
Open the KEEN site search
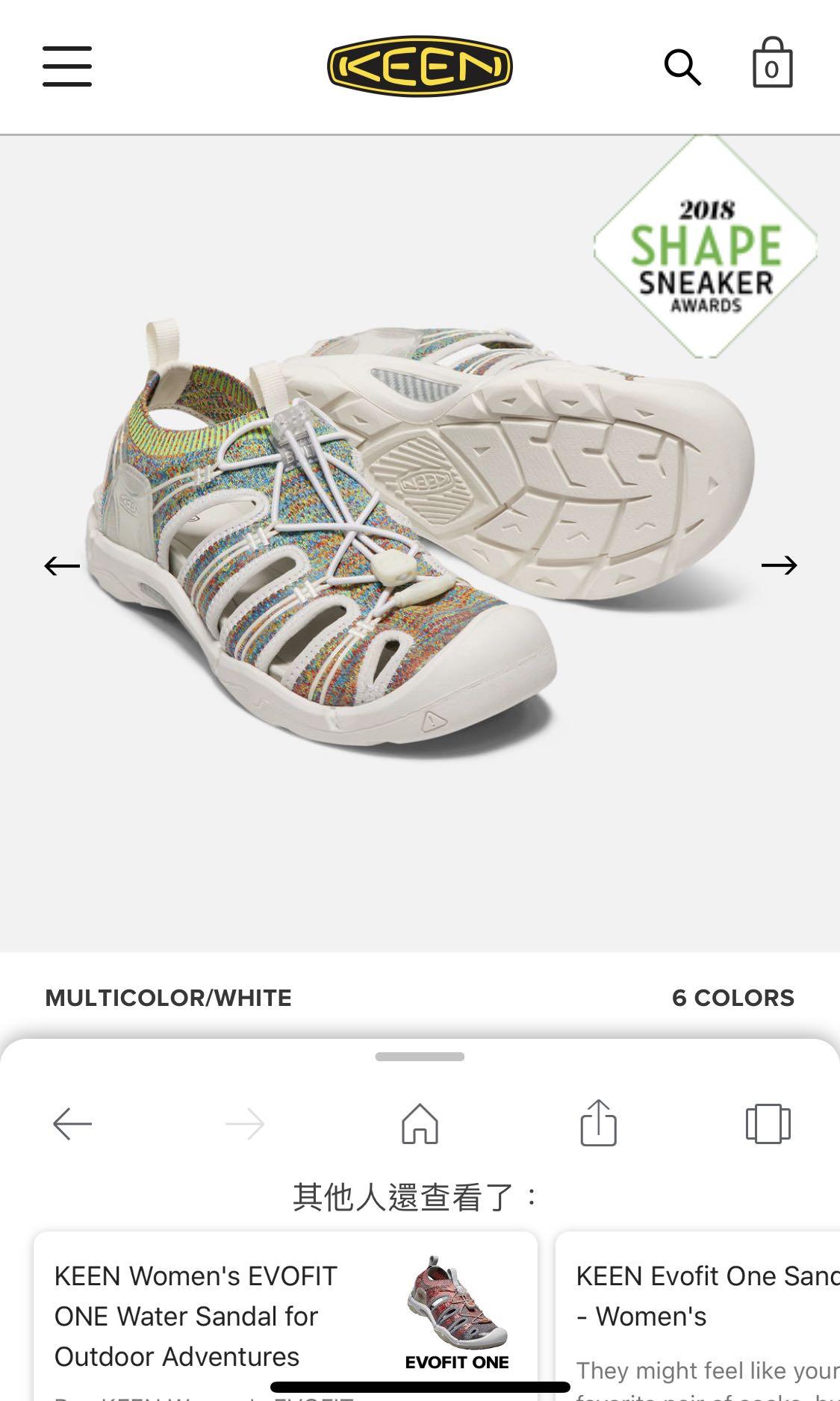[x=682, y=67]
